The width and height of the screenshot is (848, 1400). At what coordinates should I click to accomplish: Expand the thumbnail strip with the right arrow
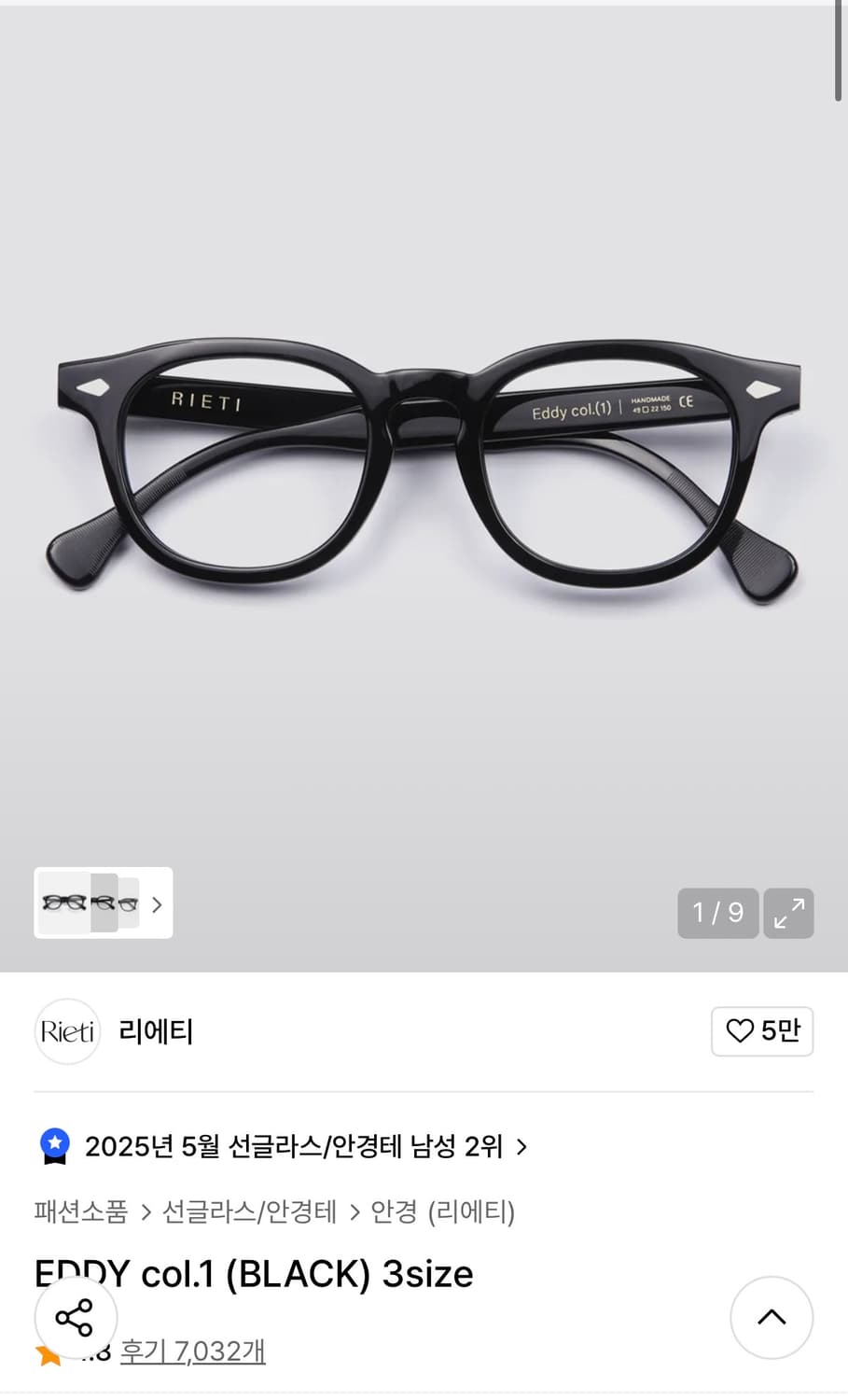point(156,903)
